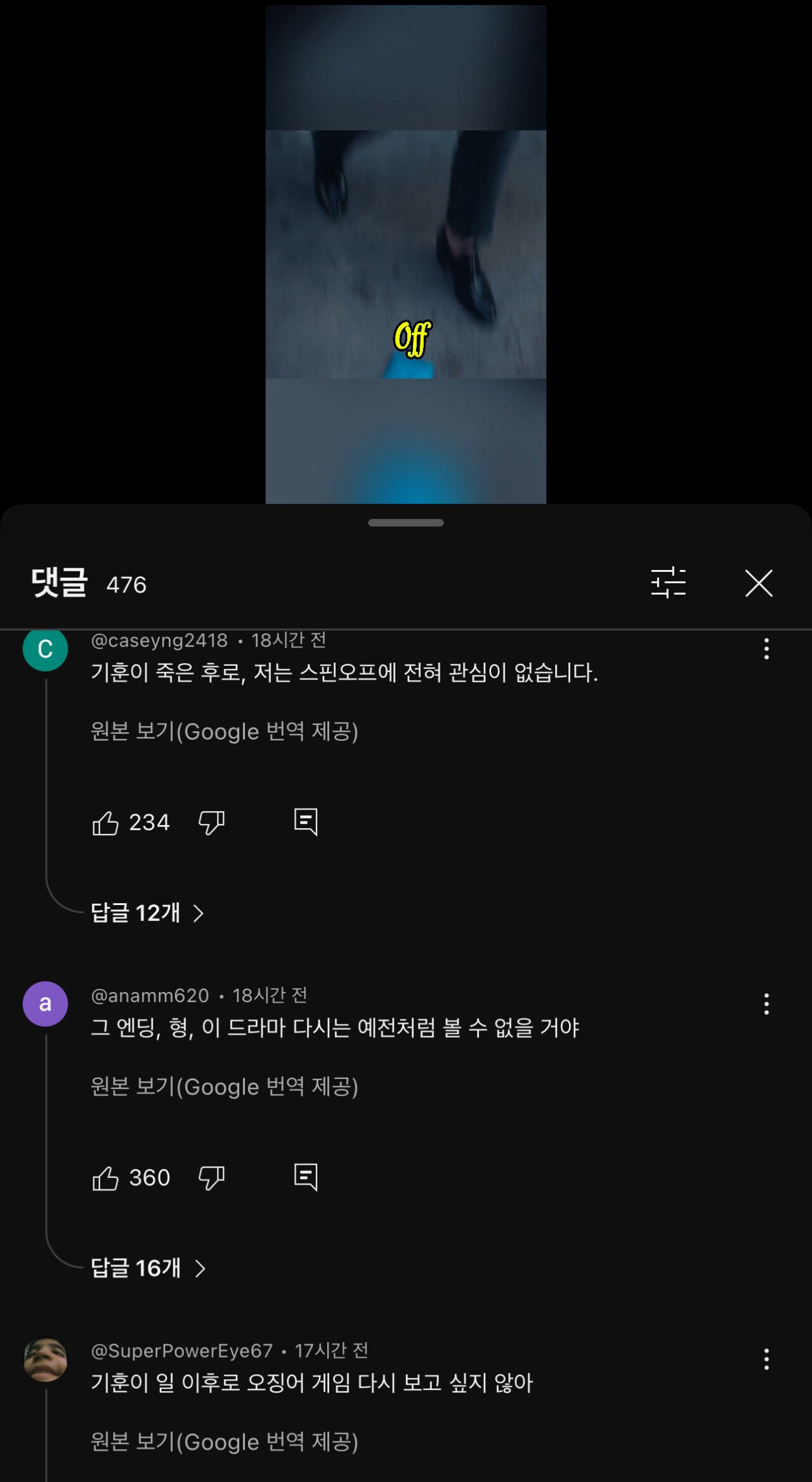Dislike the comment by @anamm620
This screenshot has width=812, height=1482.
211,1179
